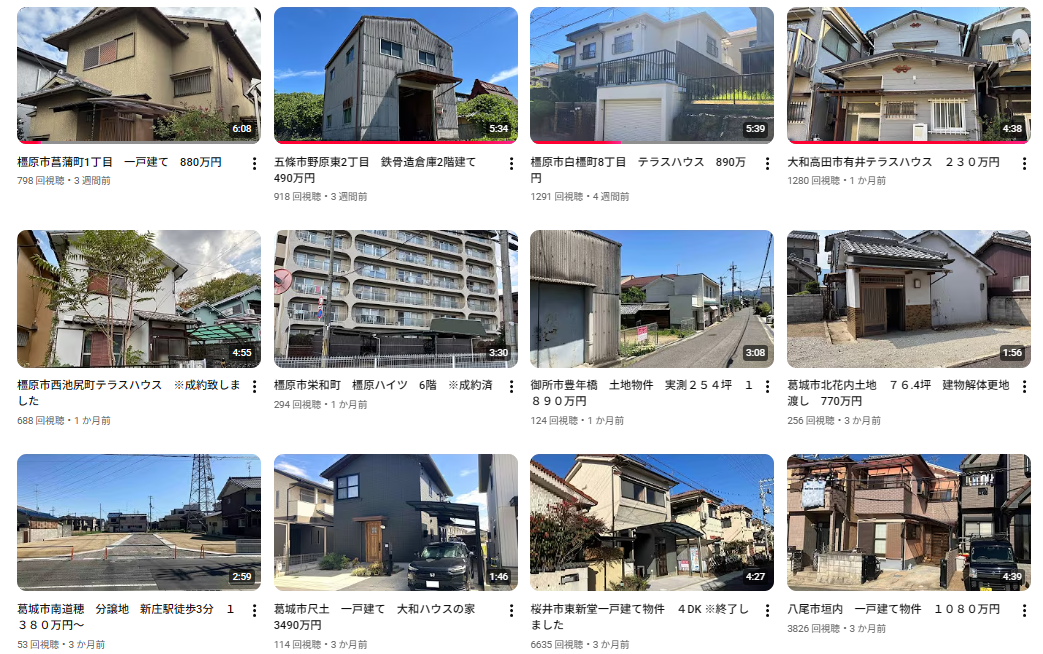Play the 葛城市南道穂 分譲地 video
1043x654 pixels.
click(x=139, y=522)
